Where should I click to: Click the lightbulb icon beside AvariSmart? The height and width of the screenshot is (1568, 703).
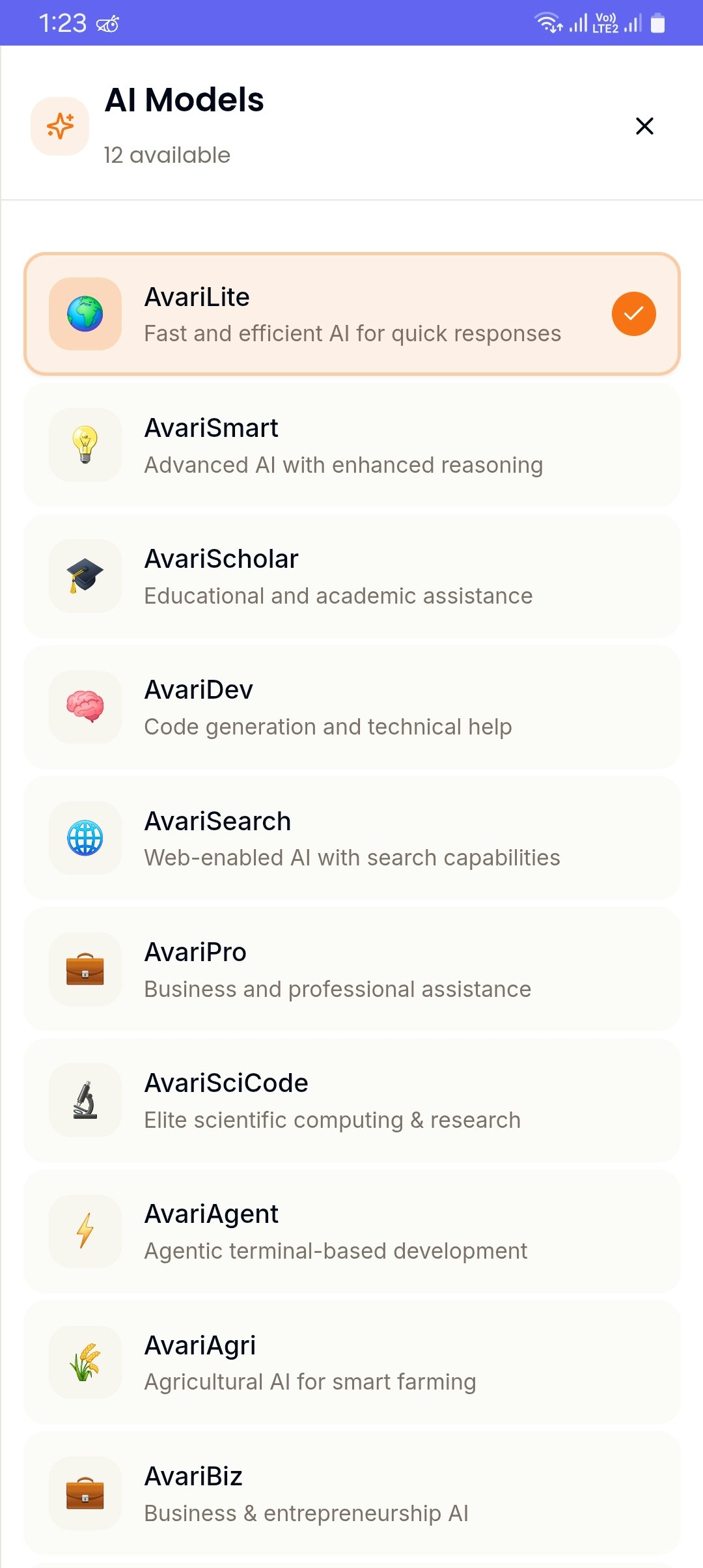(x=85, y=445)
